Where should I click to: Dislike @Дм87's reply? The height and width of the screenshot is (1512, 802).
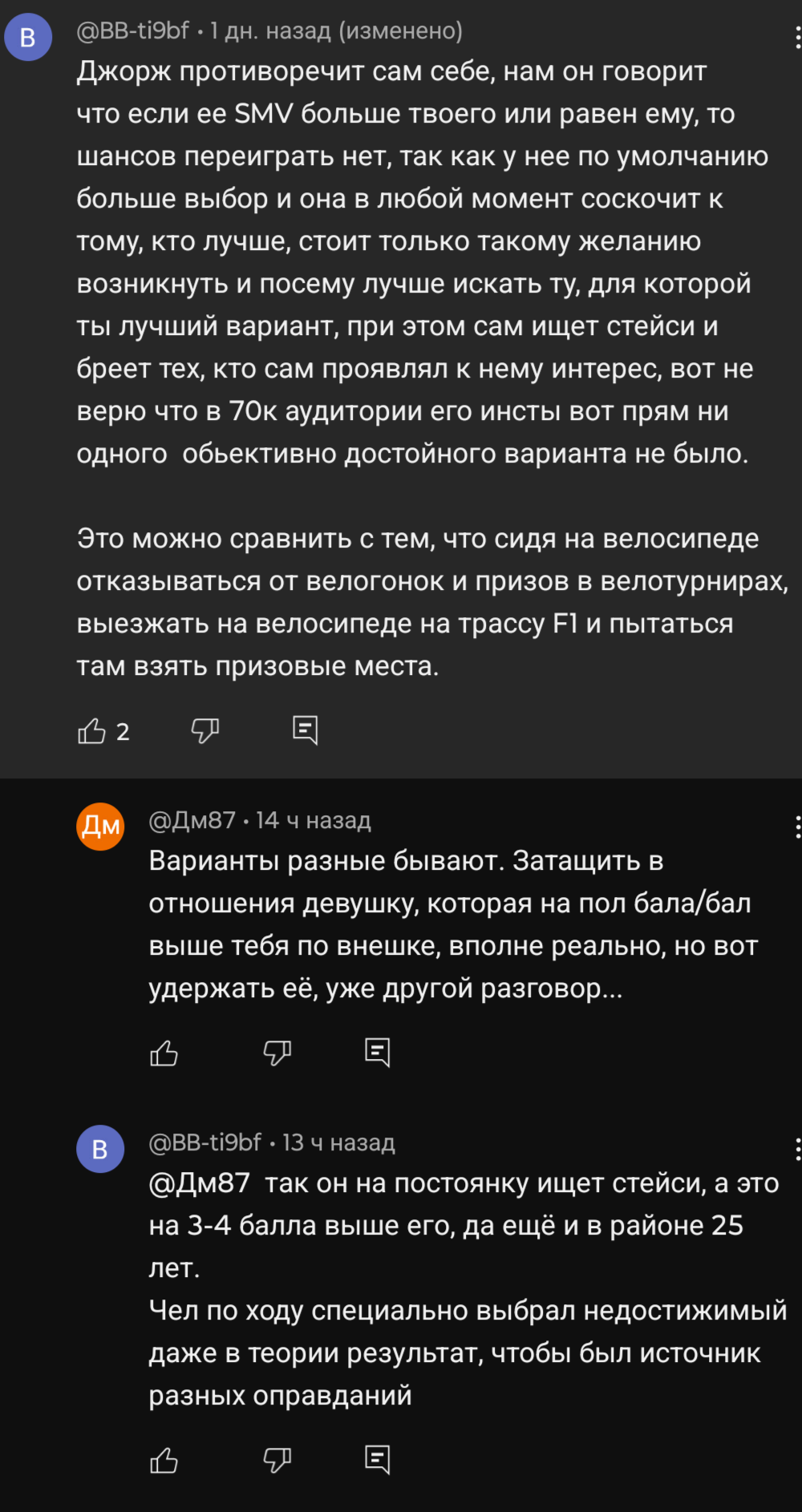277,1053
